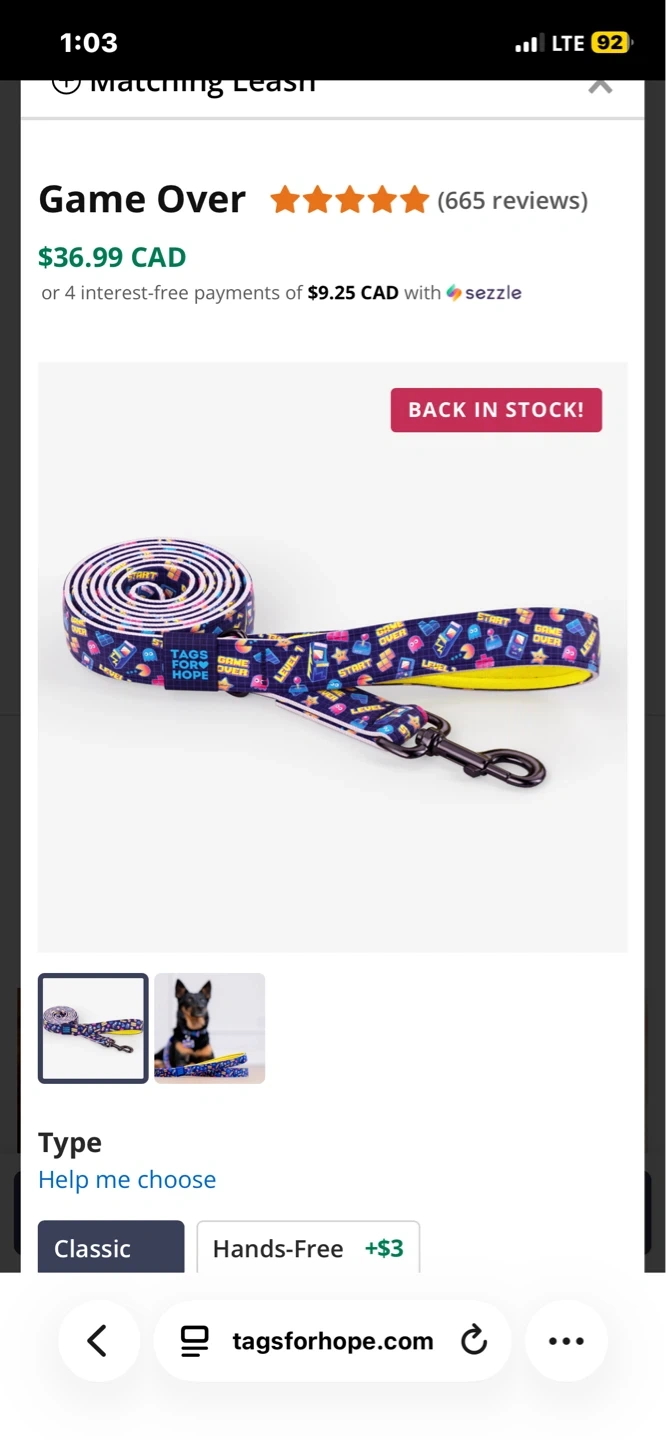
Task: View the dog photo thumbnail
Action: pyautogui.click(x=210, y=1028)
